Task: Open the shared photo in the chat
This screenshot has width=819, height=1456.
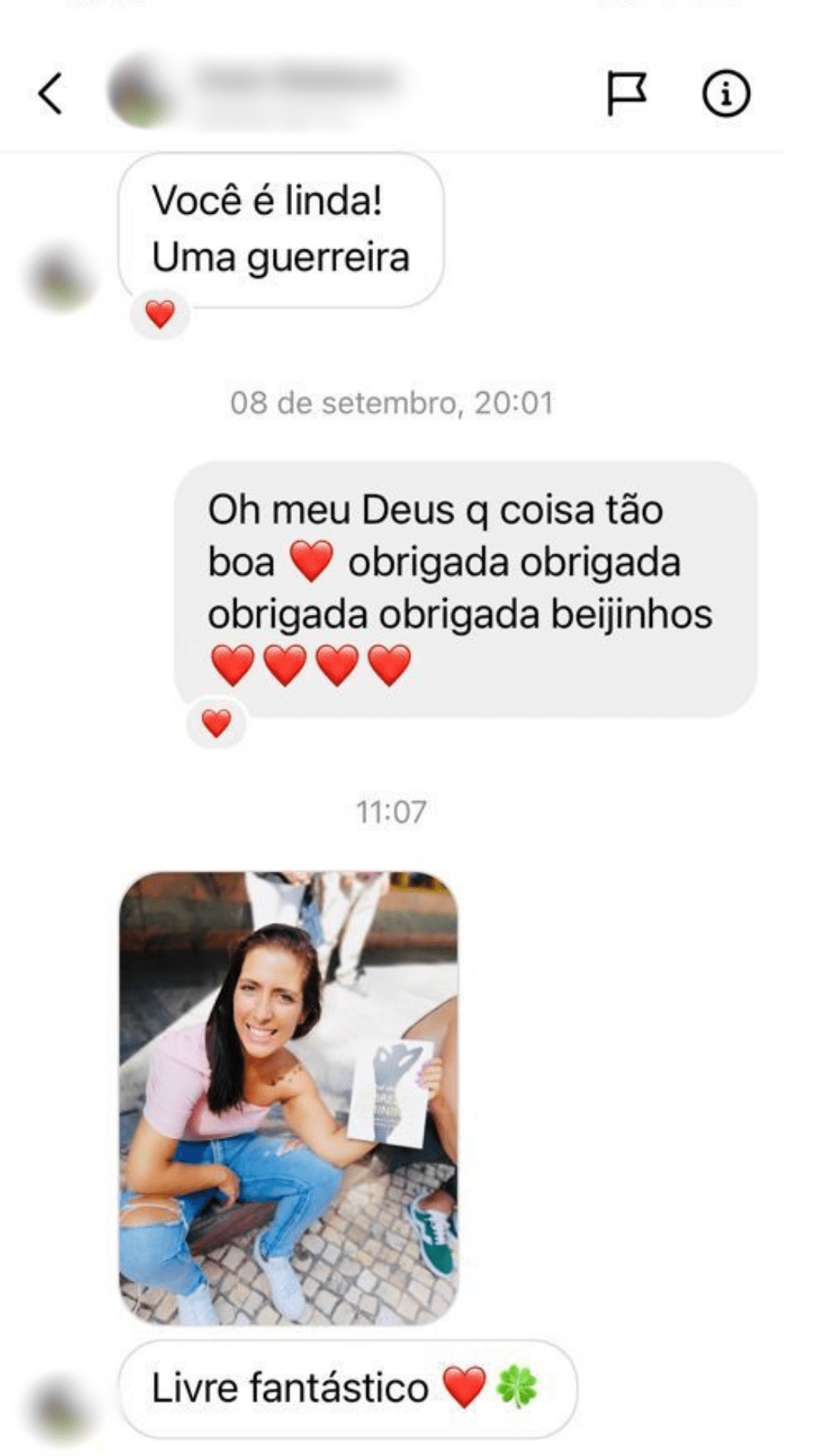Action: coord(288,1098)
